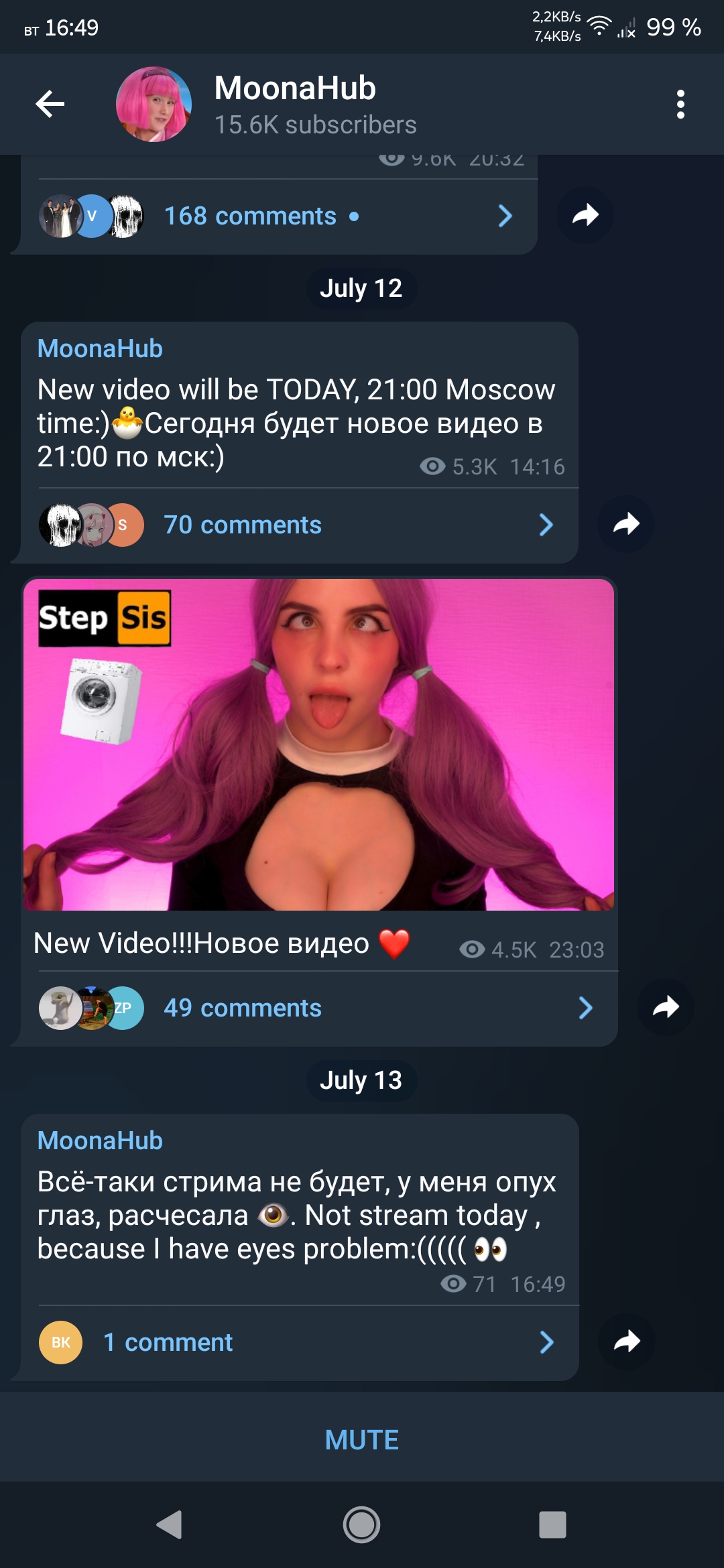This screenshot has height=1568, width=724.
Task: Share the post with 168 comments
Action: 585,215
